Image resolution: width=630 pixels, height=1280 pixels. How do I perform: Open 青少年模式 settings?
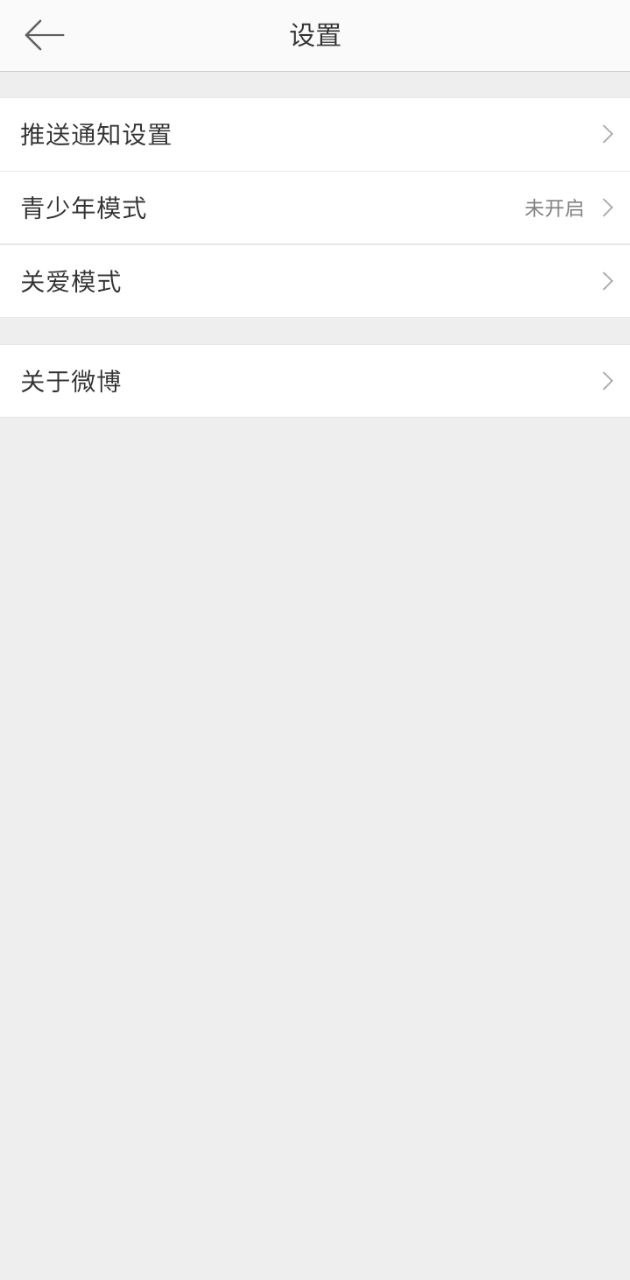(x=315, y=208)
